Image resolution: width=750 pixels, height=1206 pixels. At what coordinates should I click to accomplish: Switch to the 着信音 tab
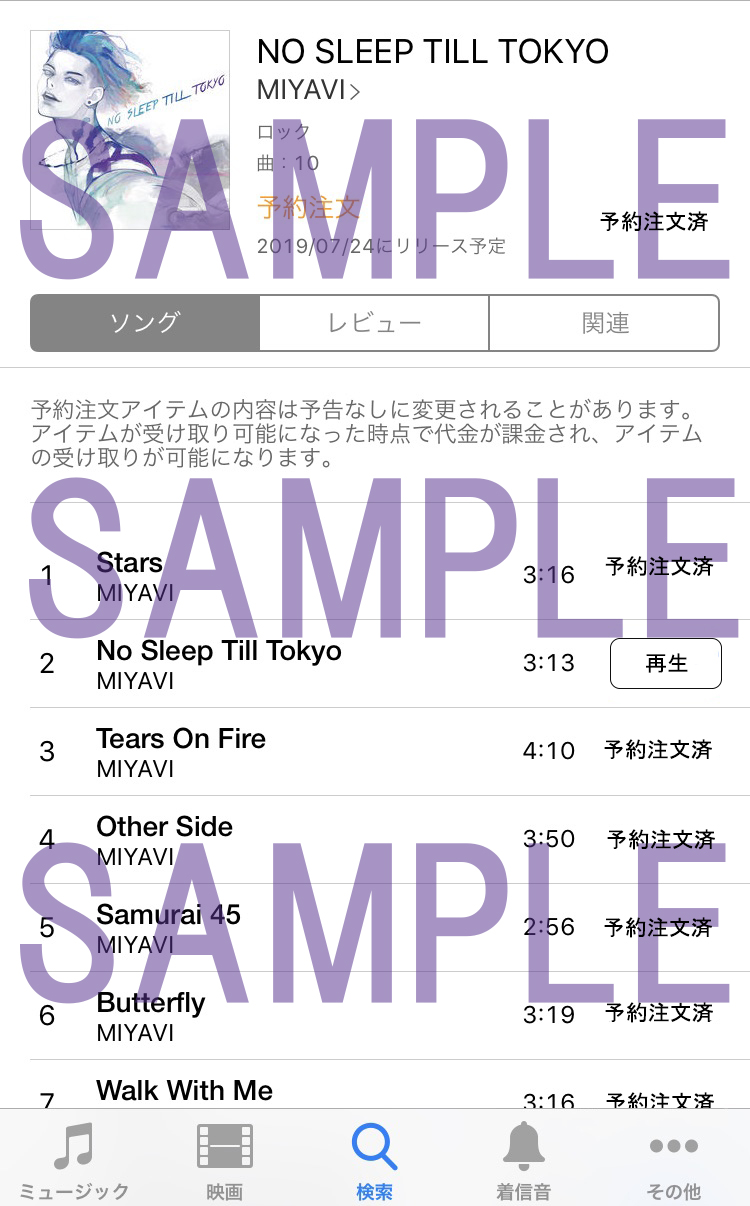(x=525, y=1160)
